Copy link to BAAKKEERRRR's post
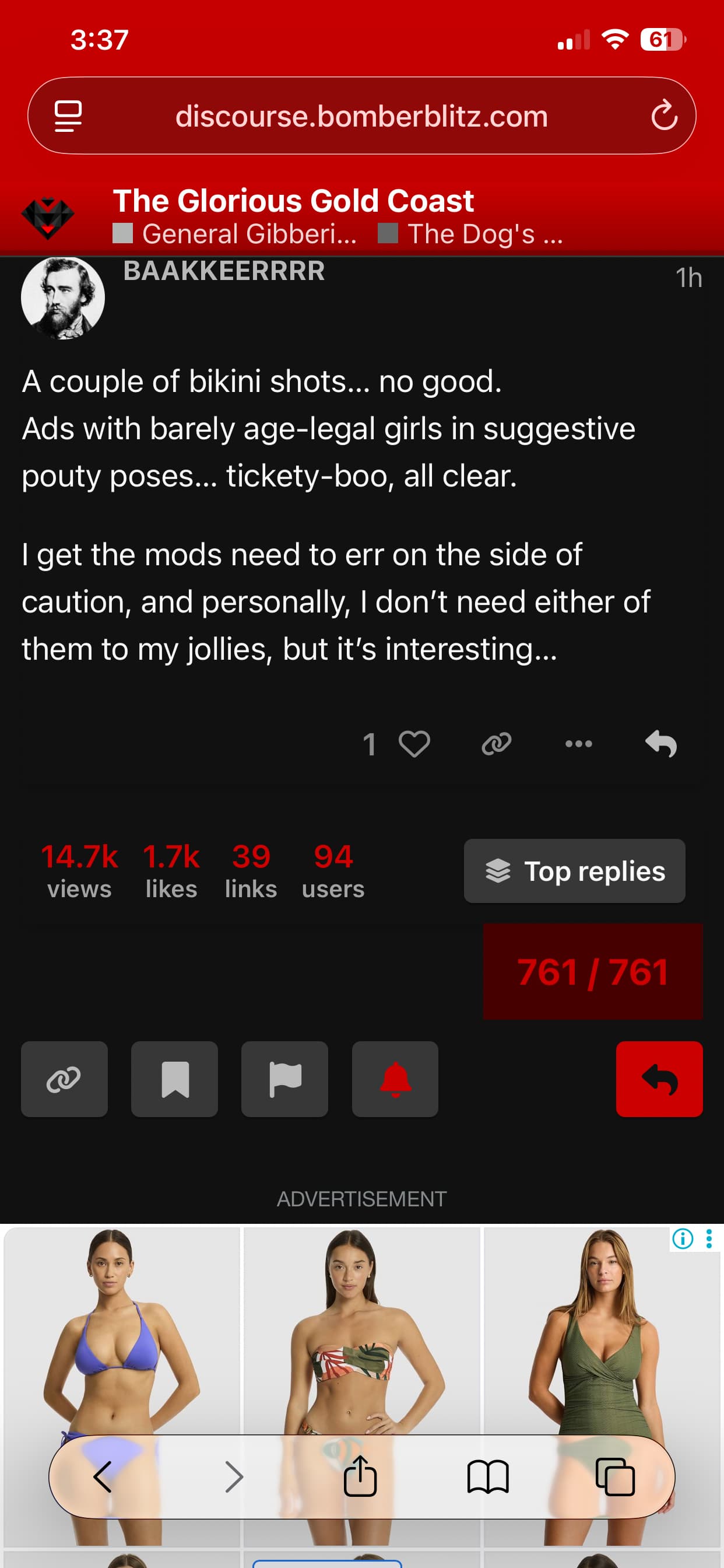724x1568 pixels. click(497, 743)
